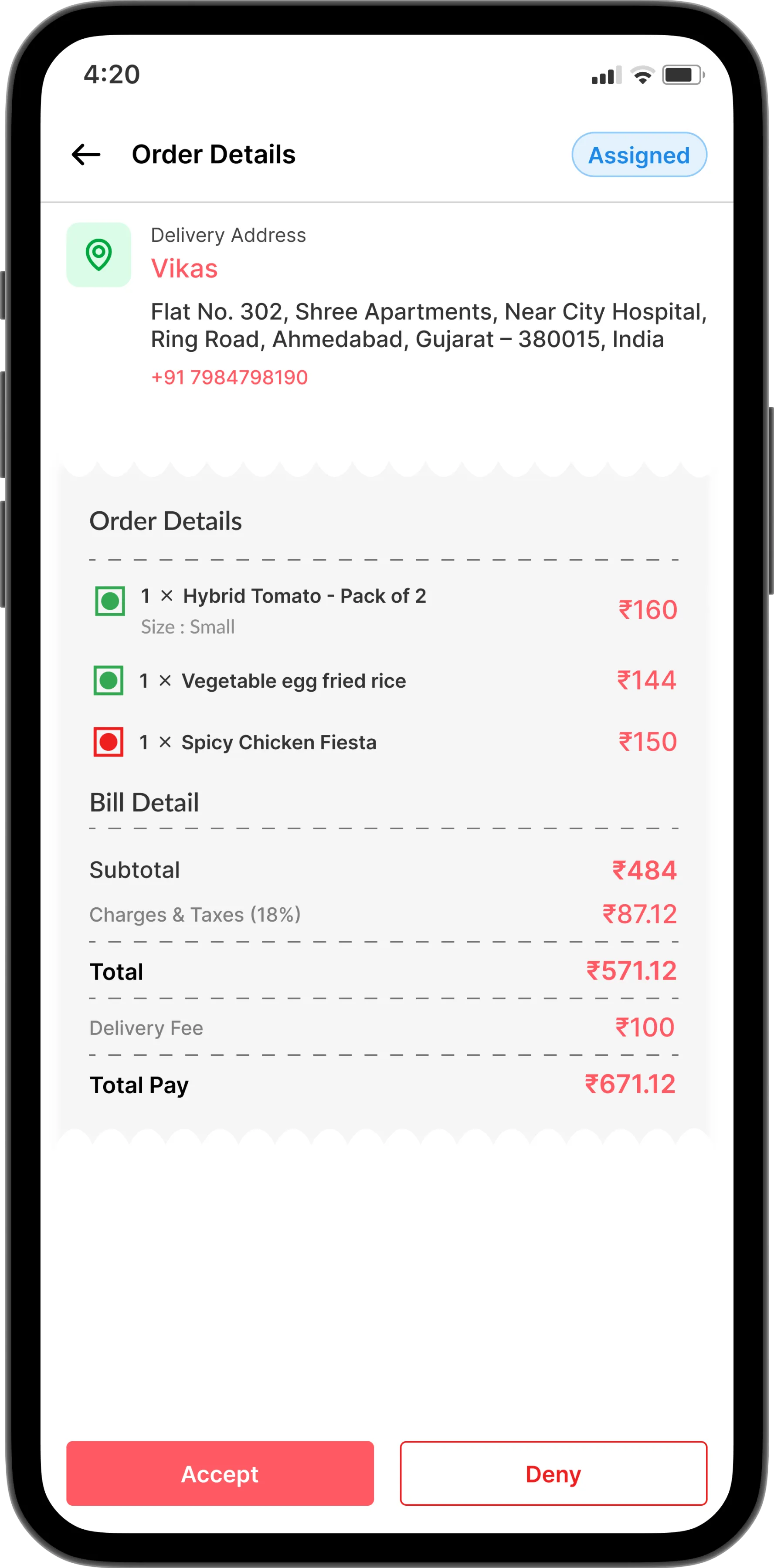Go back using the arrow icon
This screenshot has width=774, height=1568.
[86, 155]
